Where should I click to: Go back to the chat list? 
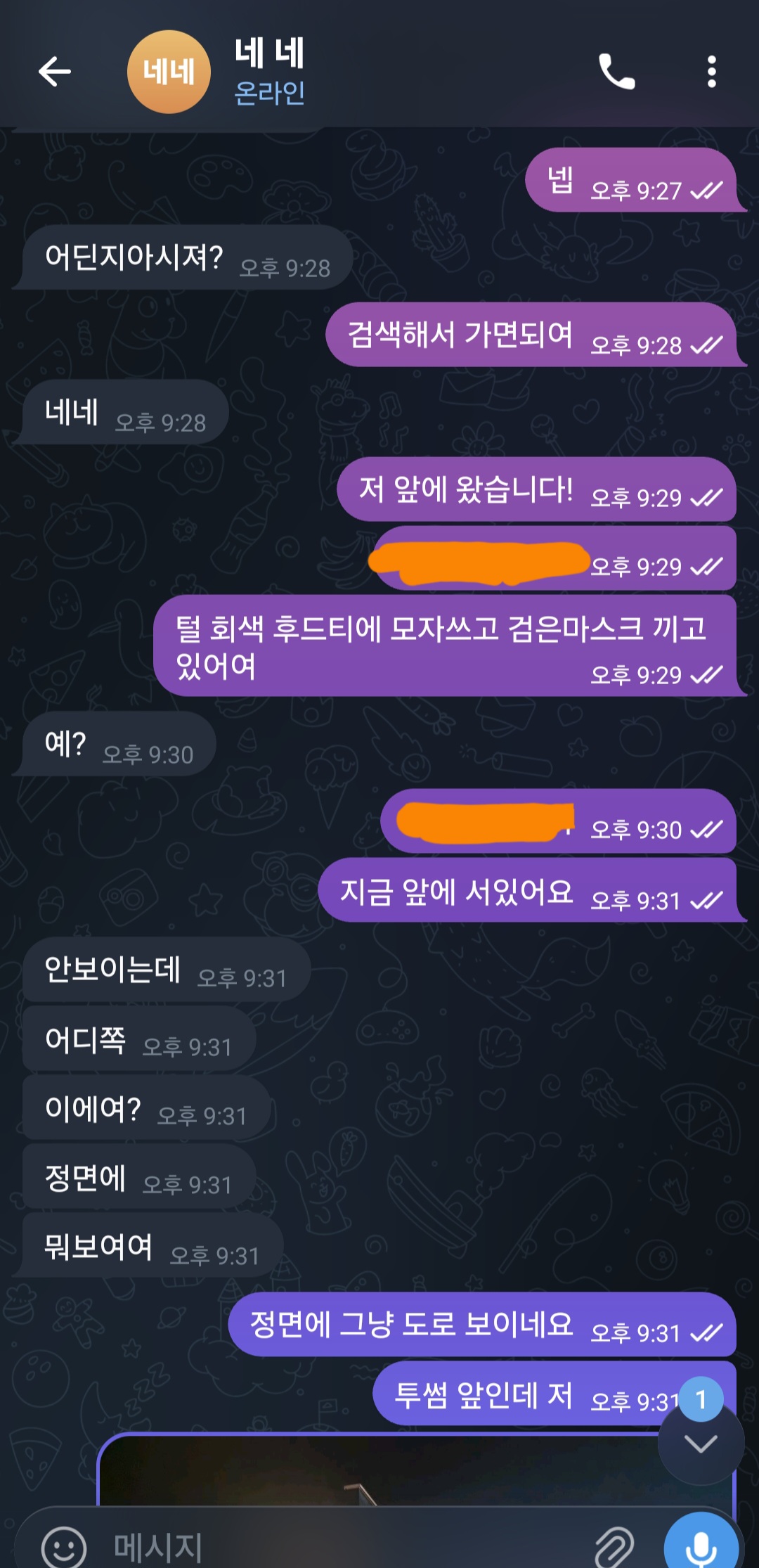(54, 72)
